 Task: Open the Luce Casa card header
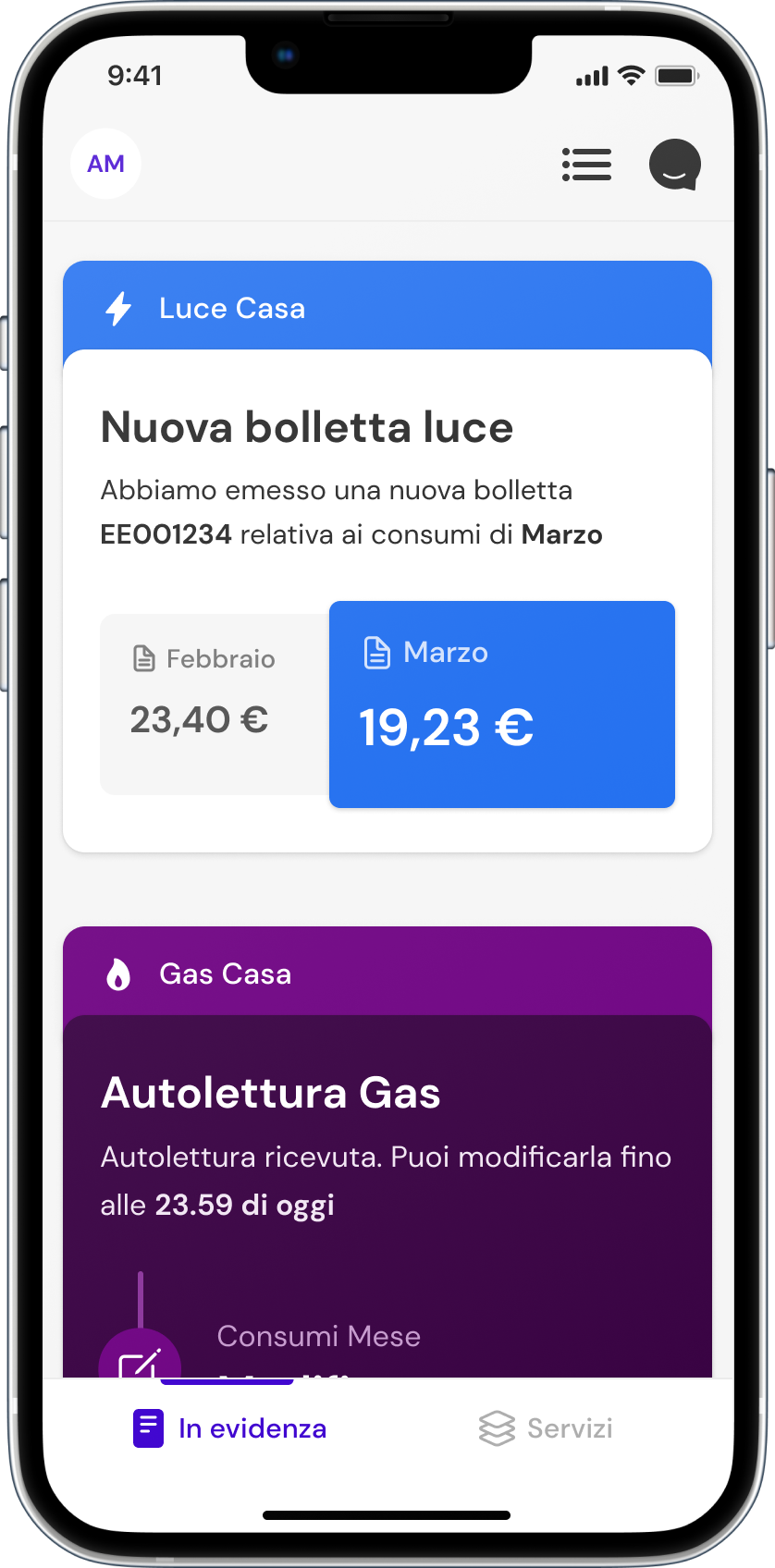click(387, 308)
